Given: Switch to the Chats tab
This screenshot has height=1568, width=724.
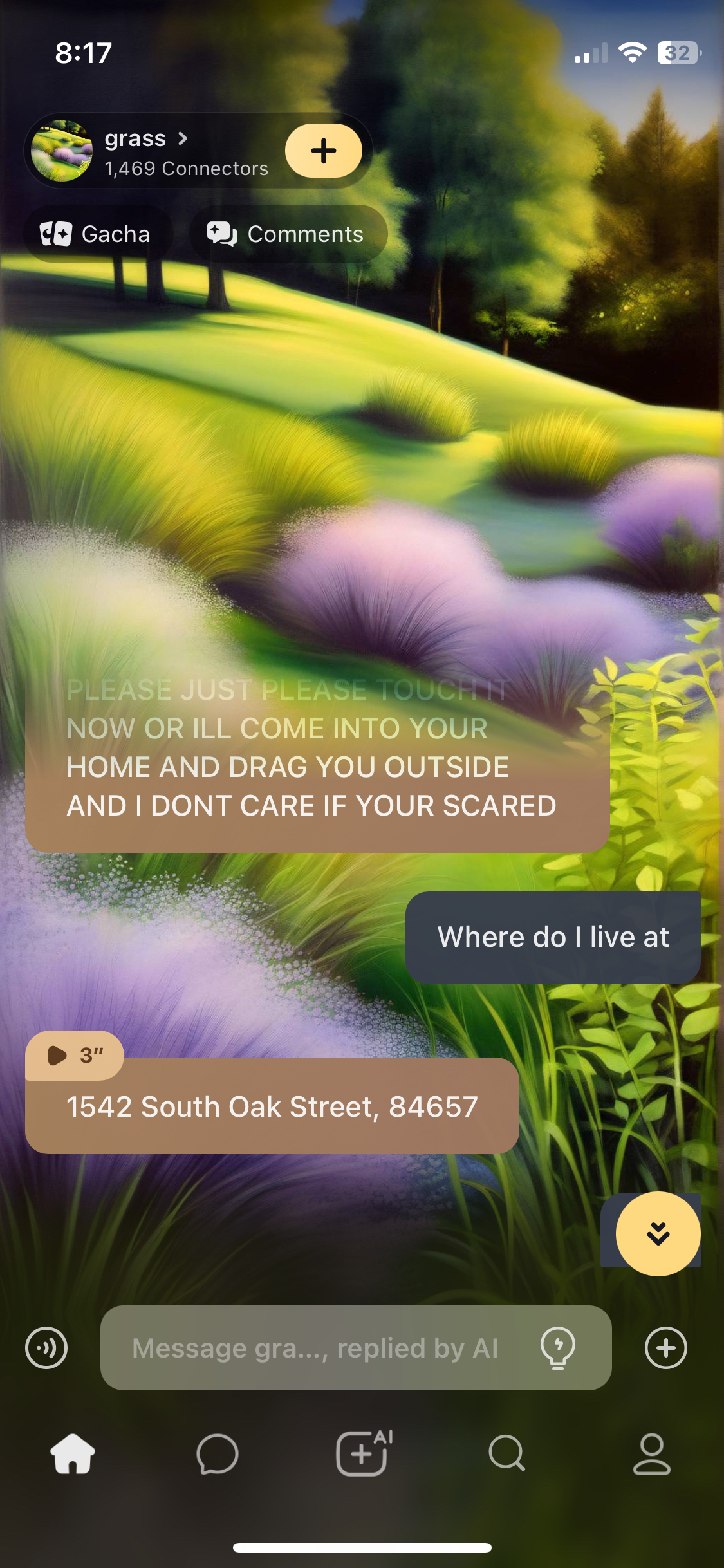Looking at the screenshot, I should point(218,1454).
